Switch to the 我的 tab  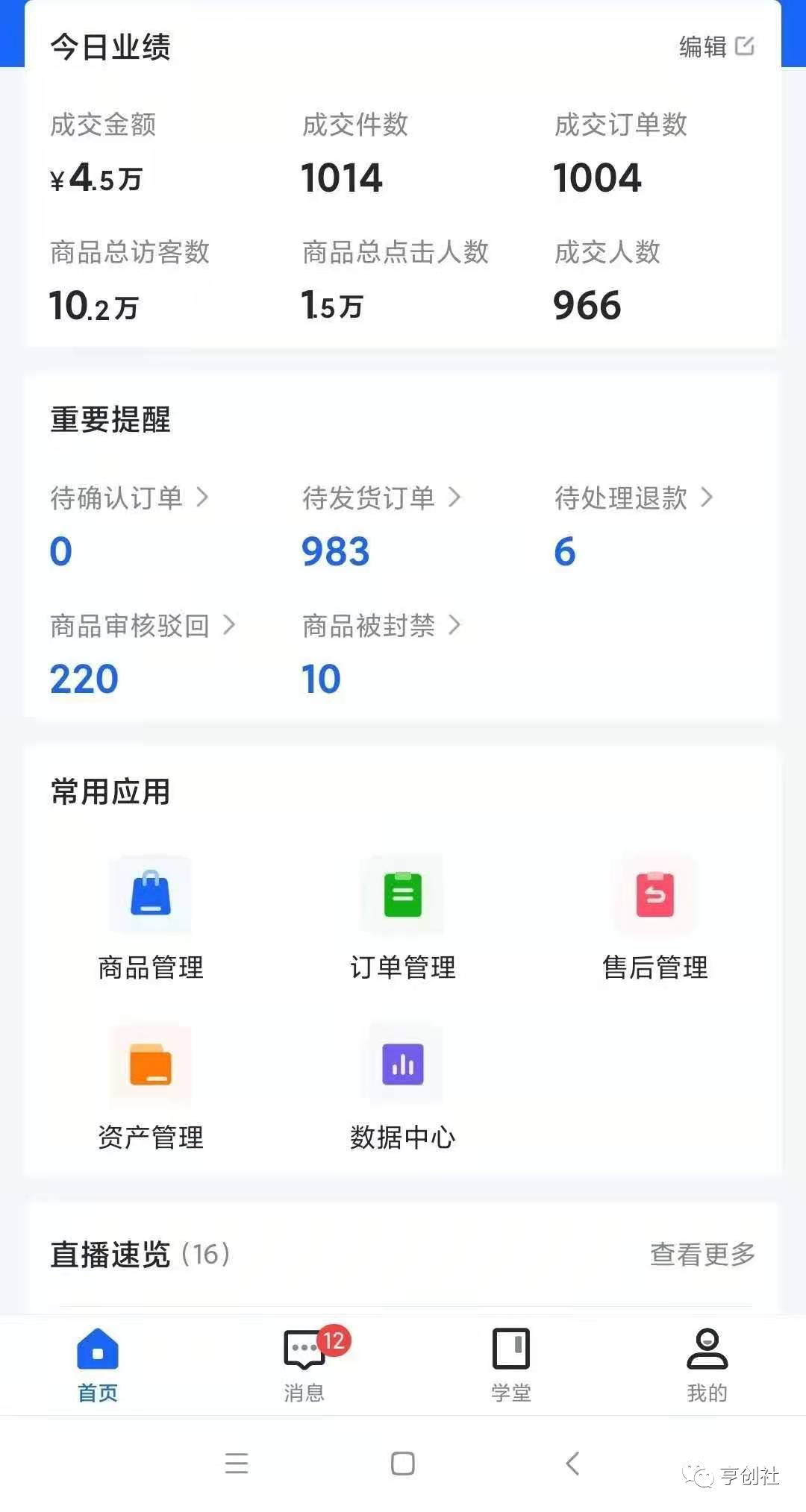point(707,1364)
